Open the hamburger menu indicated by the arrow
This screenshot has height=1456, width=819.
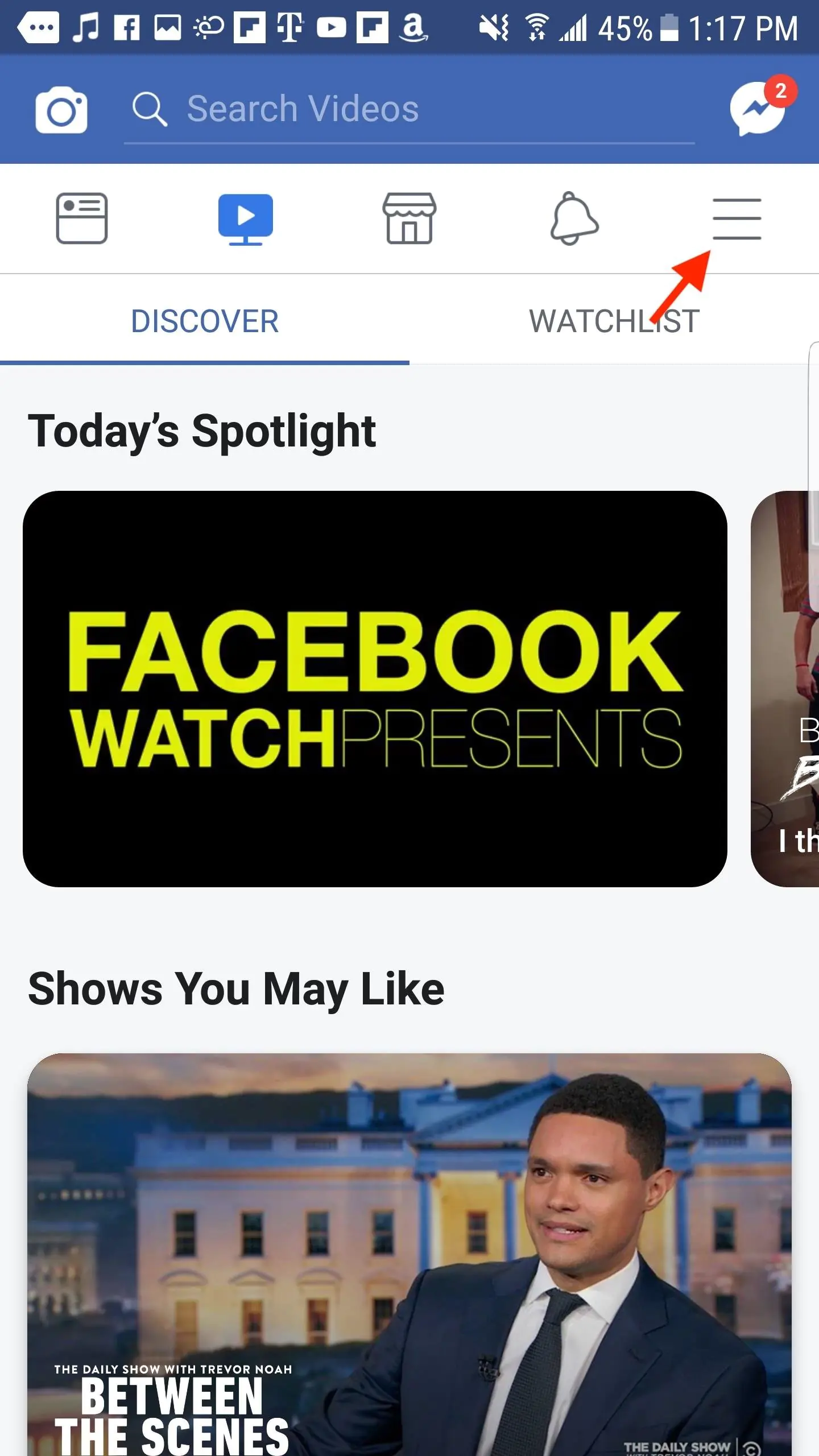click(x=738, y=218)
